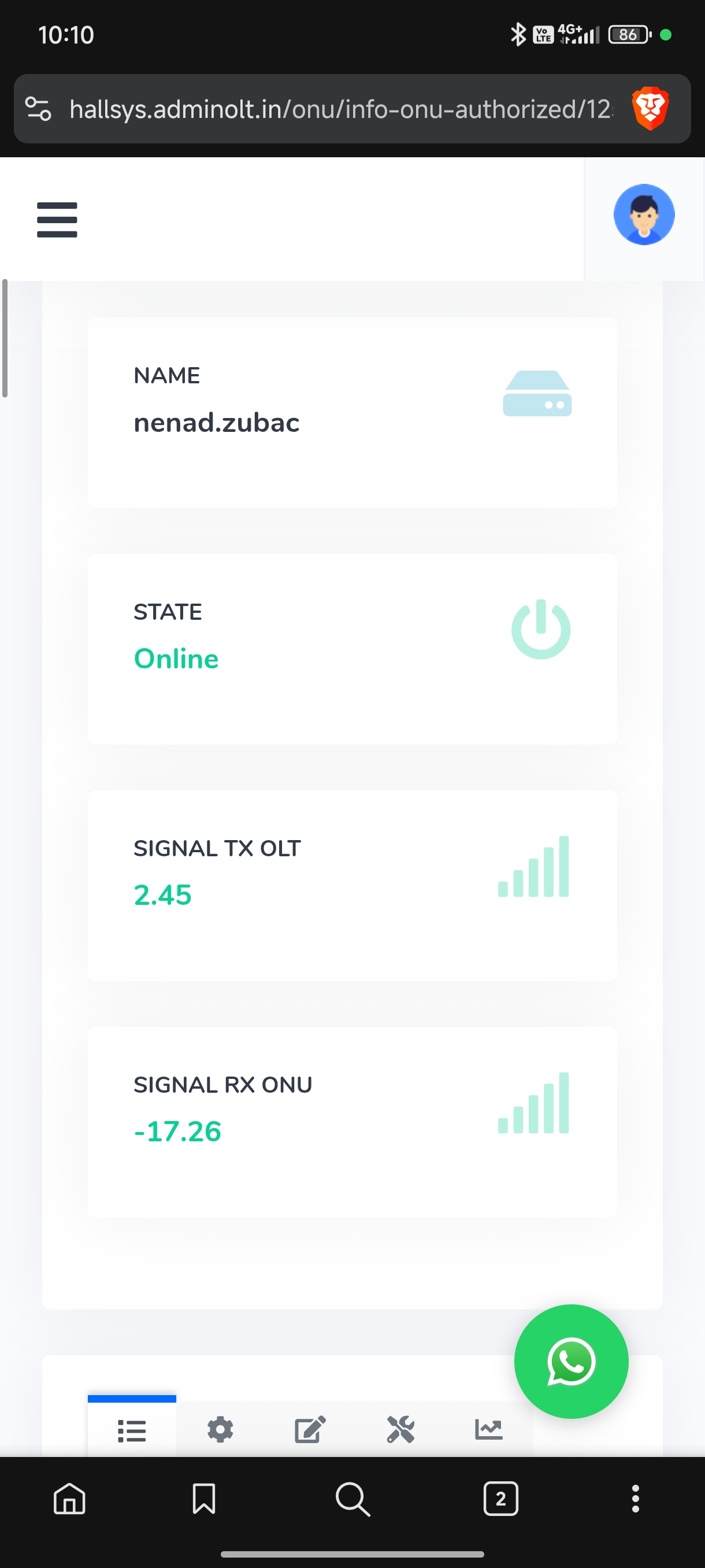705x1568 pixels.
Task: Switch to the tools wrench tab
Action: coord(400,1430)
